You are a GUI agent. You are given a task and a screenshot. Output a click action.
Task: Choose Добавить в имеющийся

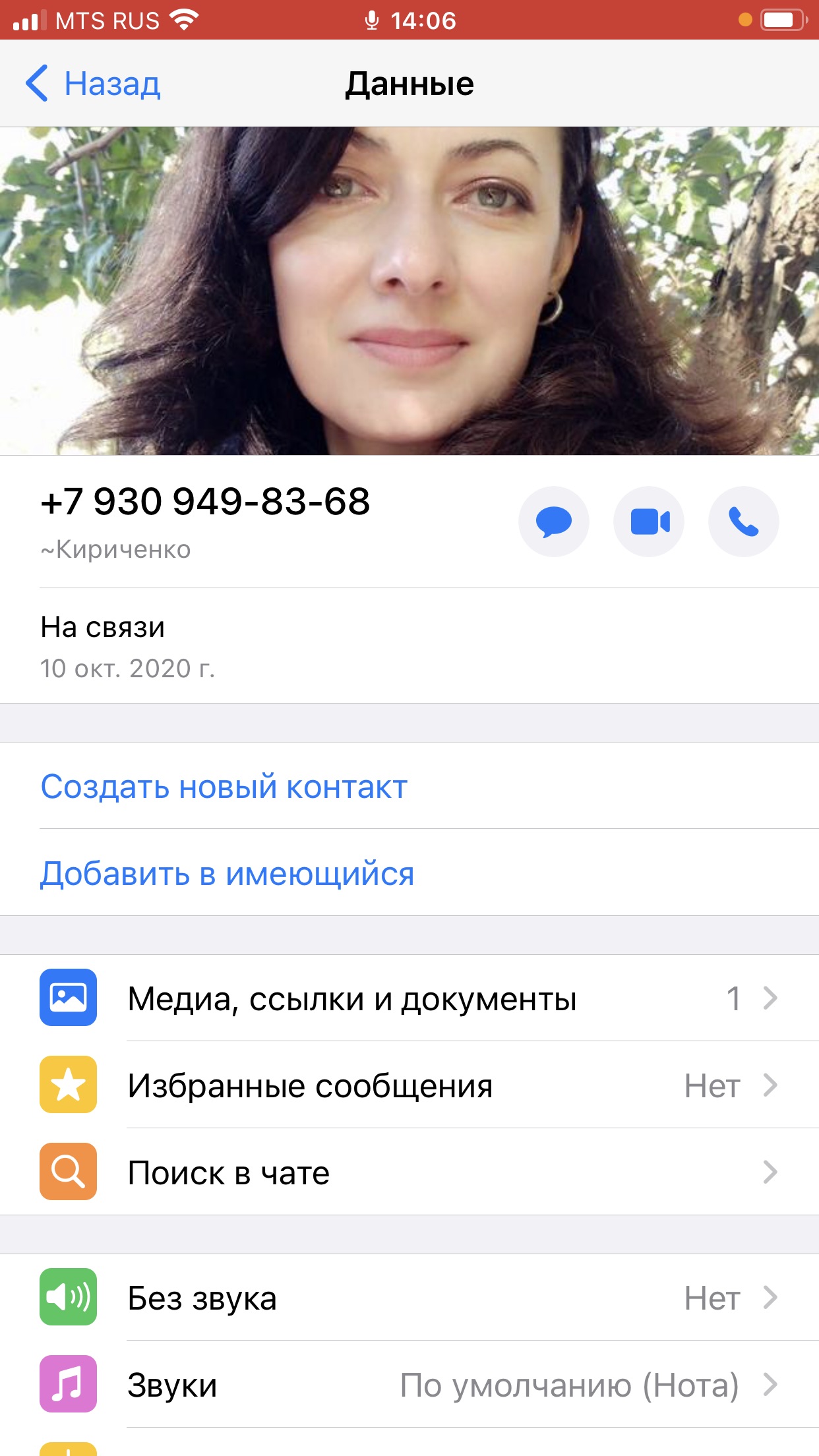tap(409, 872)
